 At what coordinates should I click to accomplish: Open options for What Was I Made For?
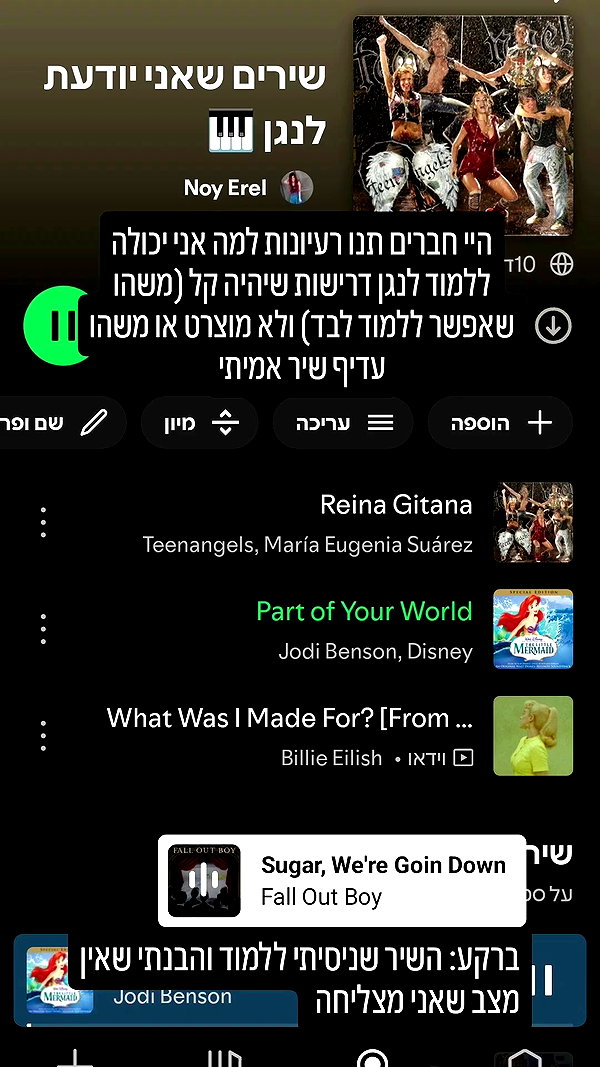(44, 736)
